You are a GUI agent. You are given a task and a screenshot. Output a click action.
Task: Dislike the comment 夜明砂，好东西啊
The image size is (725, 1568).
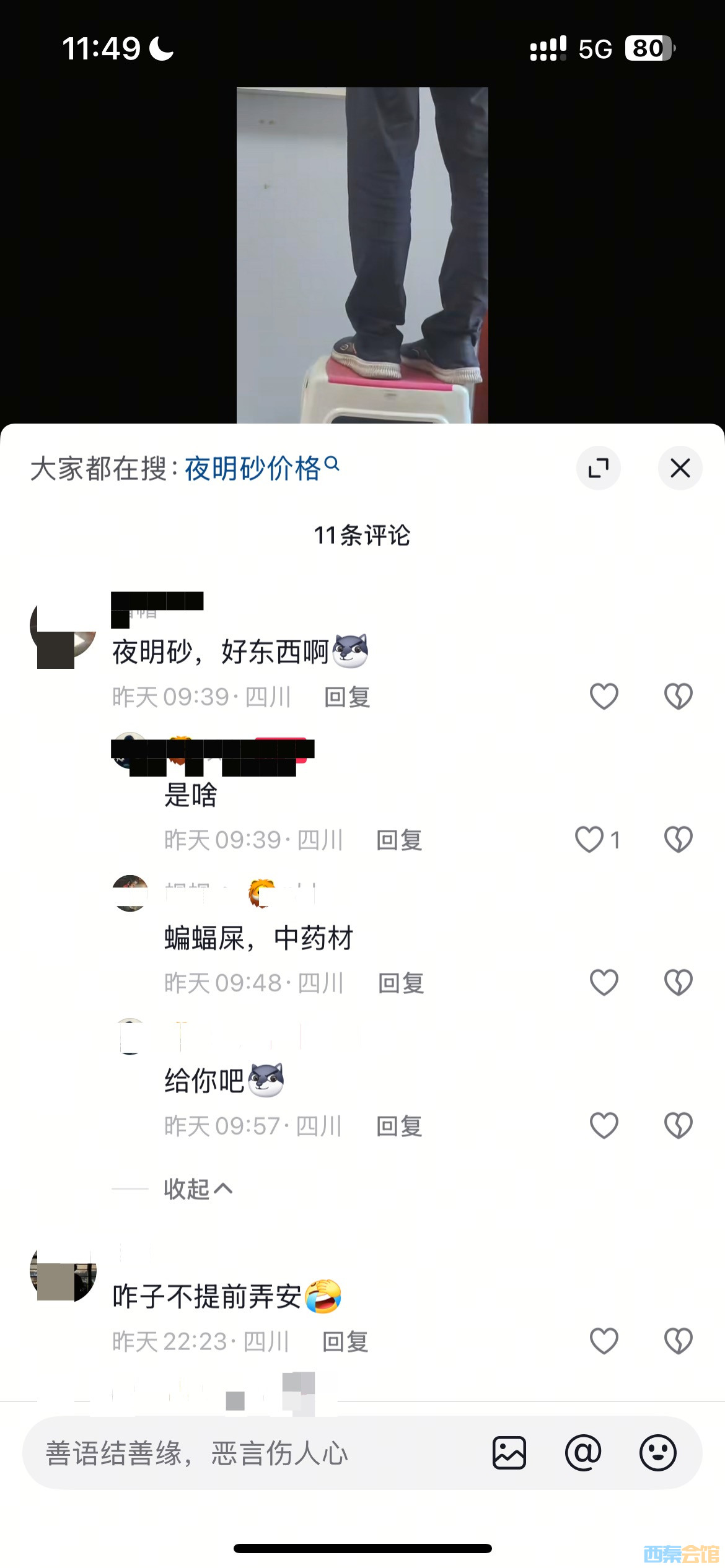678,697
